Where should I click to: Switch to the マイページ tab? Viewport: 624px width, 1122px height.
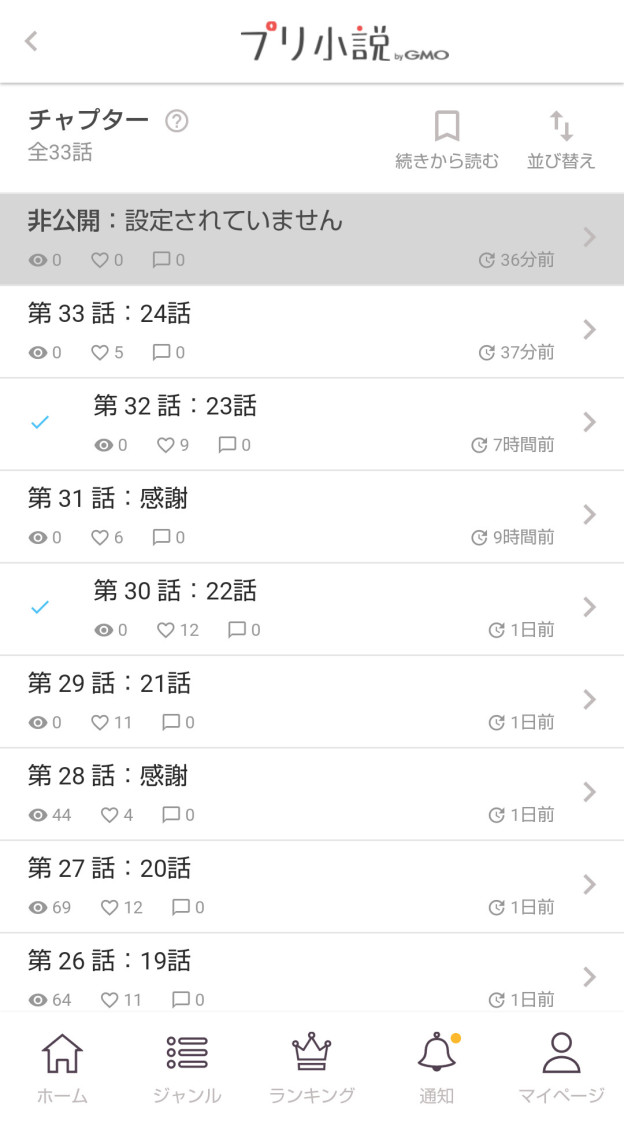click(x=561, y=1068)
